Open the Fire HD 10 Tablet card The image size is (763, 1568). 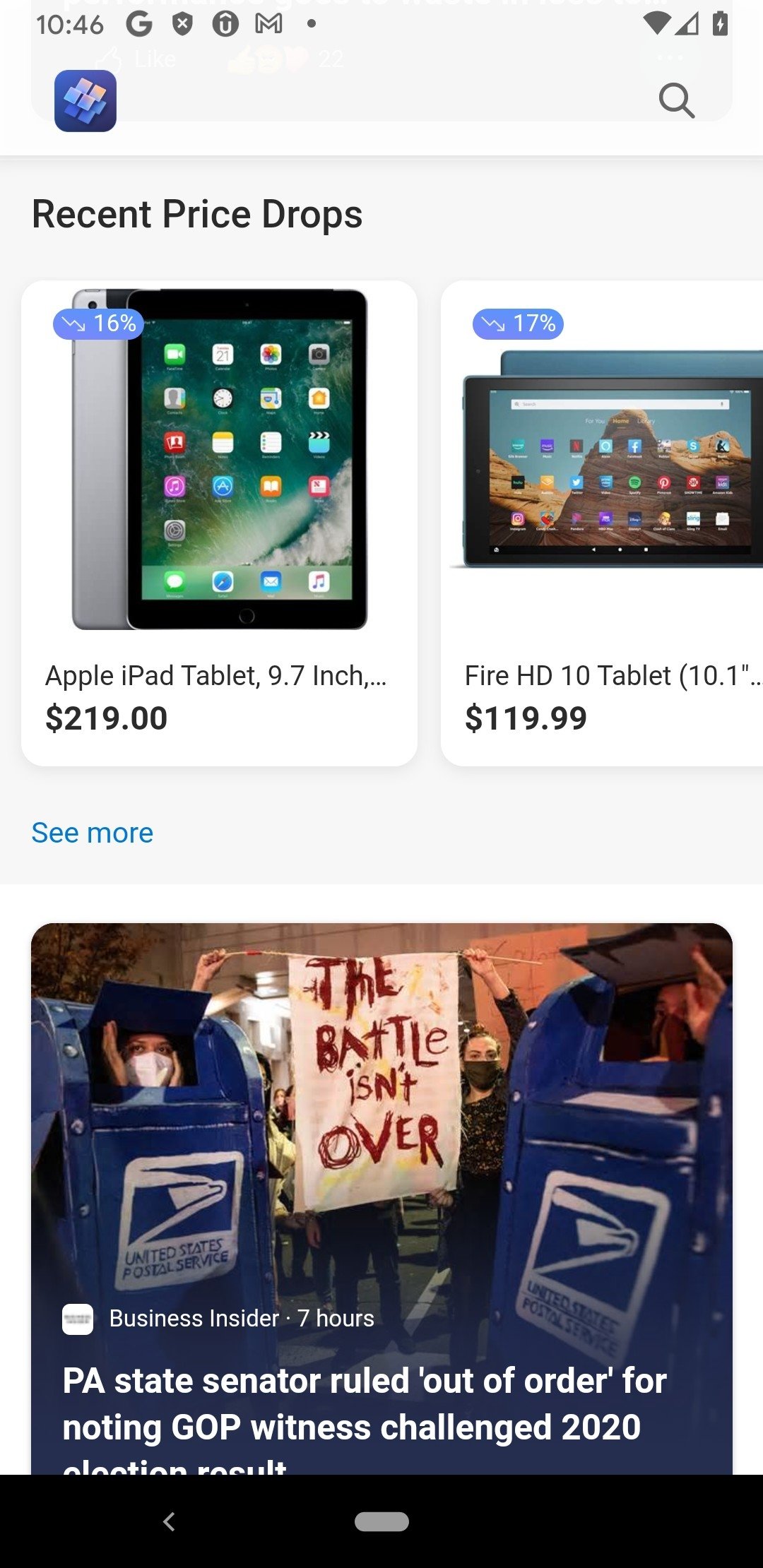coord(602,523)
